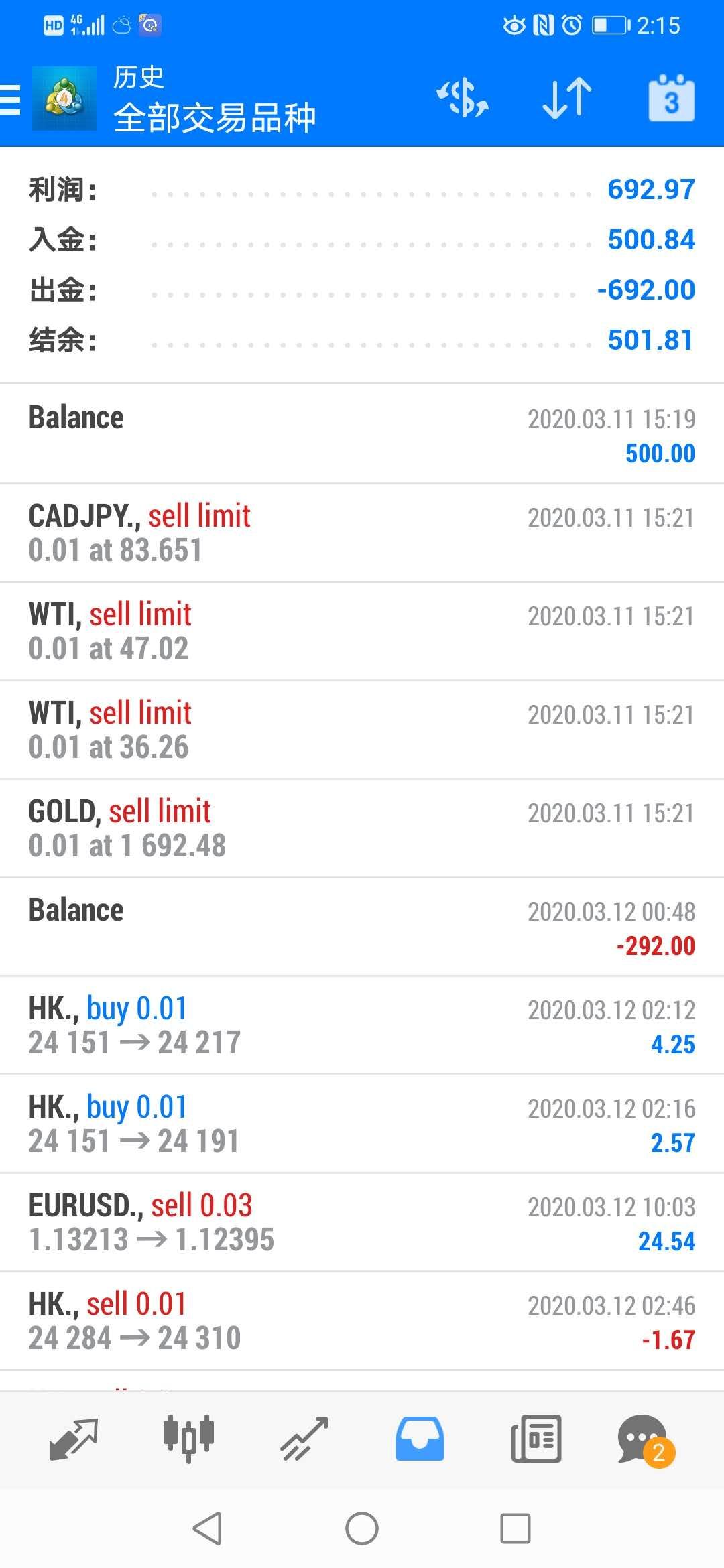Go back with the system back button
This screenshot has height=1568, width=724.
coord(207,1528)
